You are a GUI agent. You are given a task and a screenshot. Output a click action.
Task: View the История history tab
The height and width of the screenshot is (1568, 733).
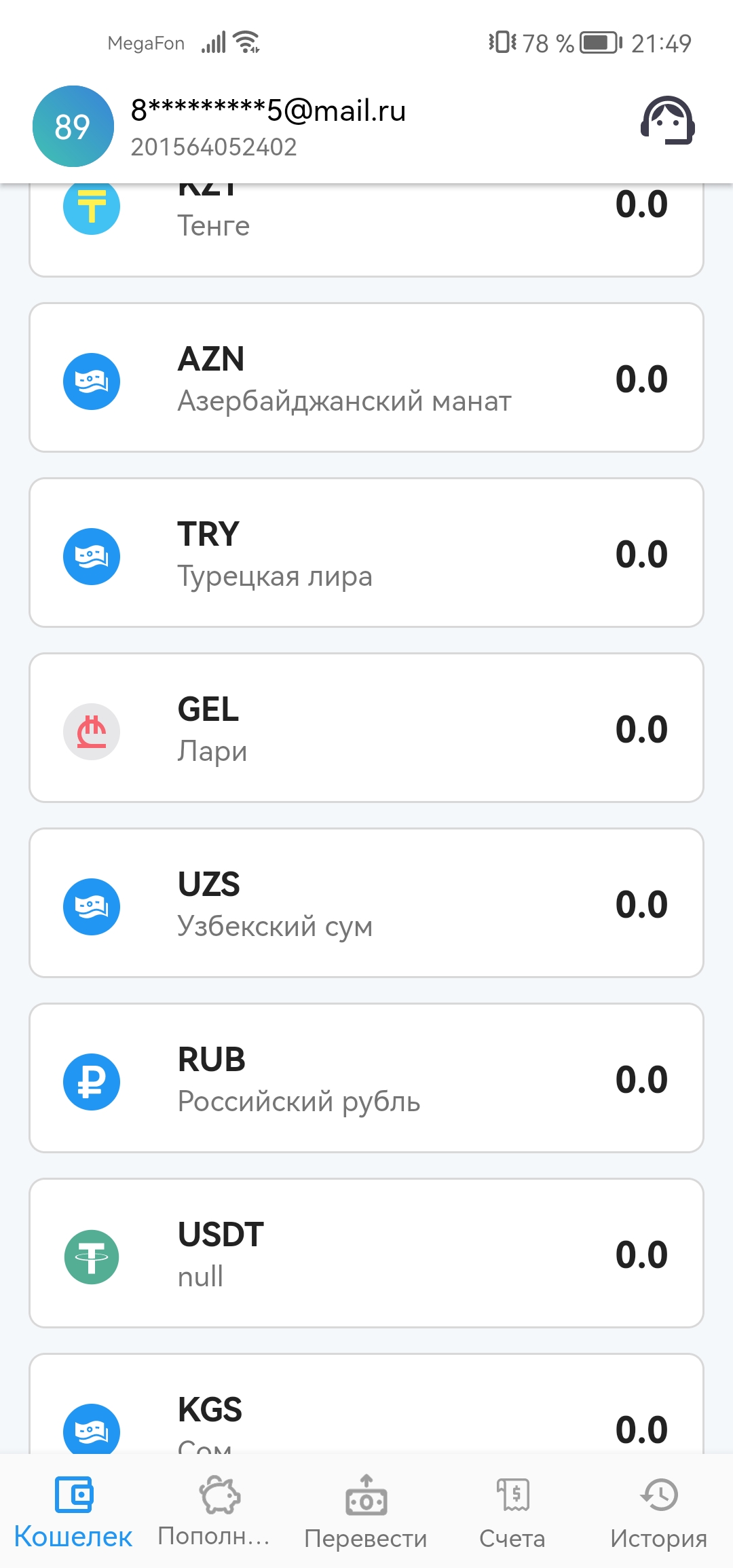658,1511
